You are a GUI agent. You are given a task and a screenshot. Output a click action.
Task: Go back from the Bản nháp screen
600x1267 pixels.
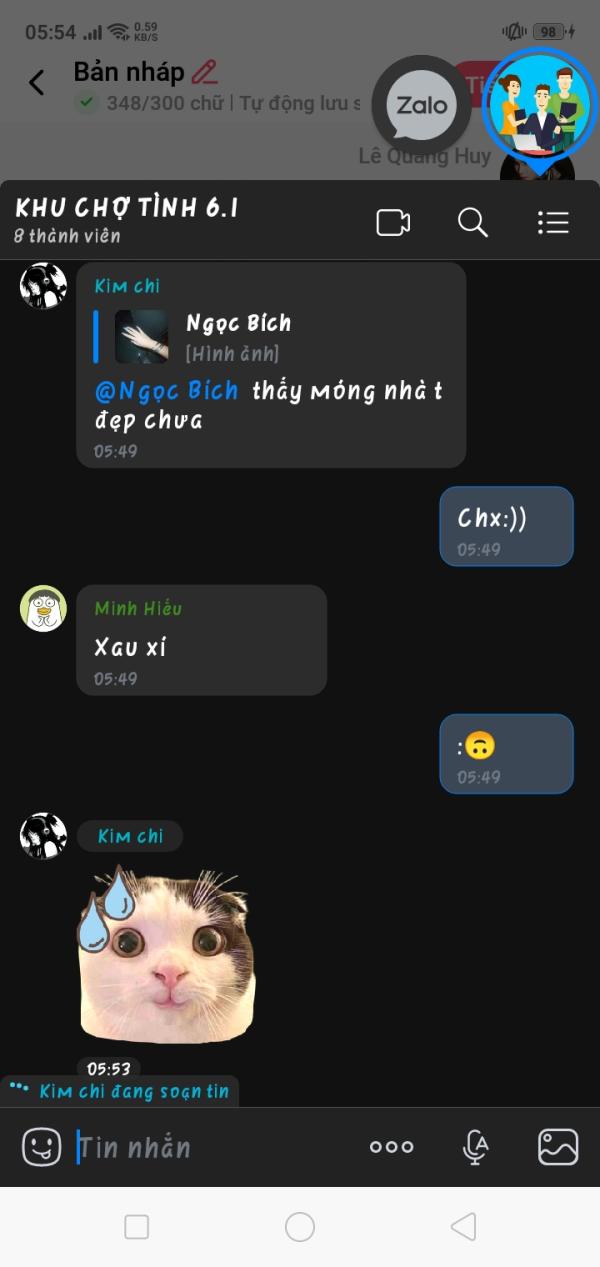pos(37,83)
